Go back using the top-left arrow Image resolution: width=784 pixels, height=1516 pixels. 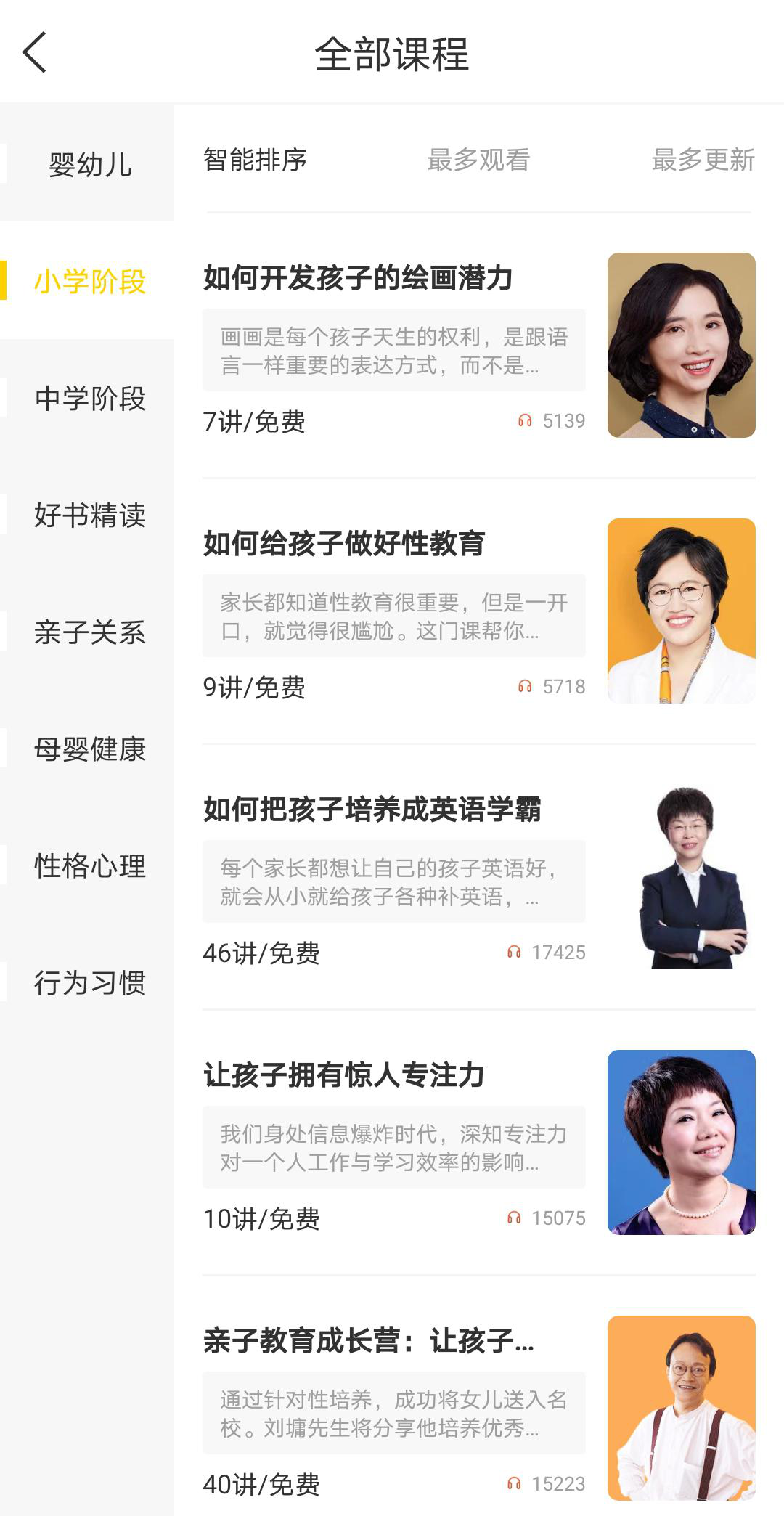pyautogui.click(x=34, y=52)
